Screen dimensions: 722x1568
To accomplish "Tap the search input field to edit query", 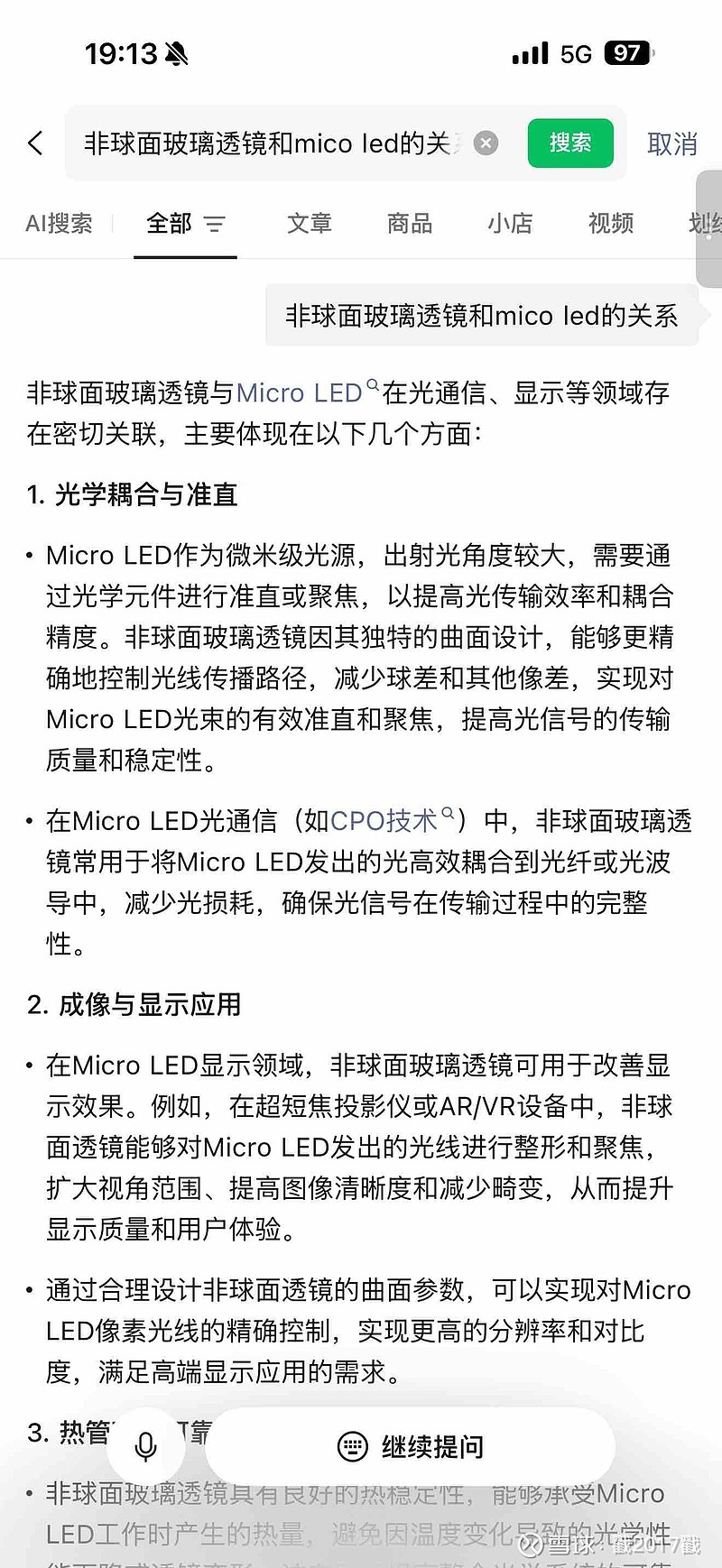I will pos(271,143).
